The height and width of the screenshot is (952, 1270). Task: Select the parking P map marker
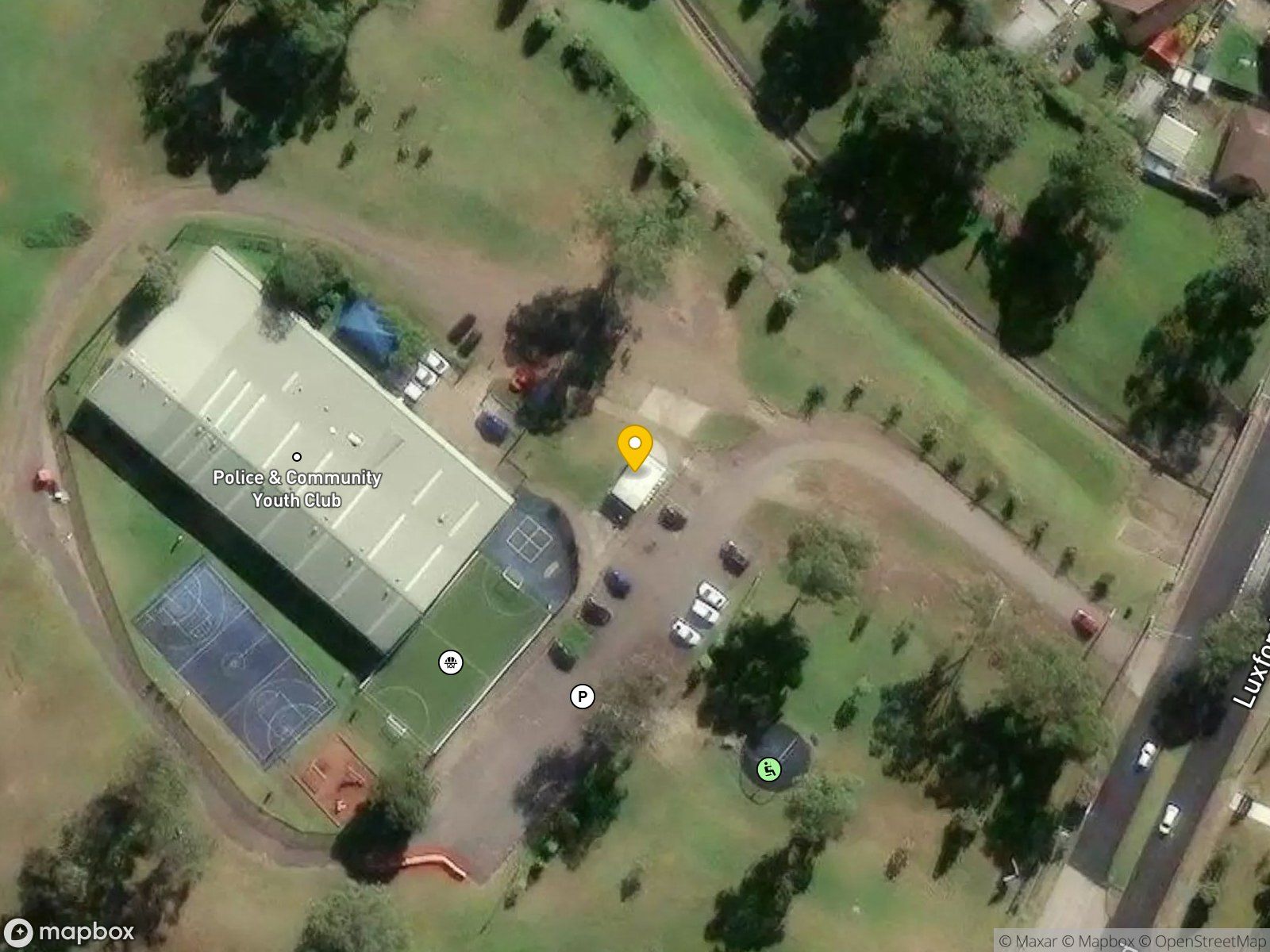(x=583, y=697)
